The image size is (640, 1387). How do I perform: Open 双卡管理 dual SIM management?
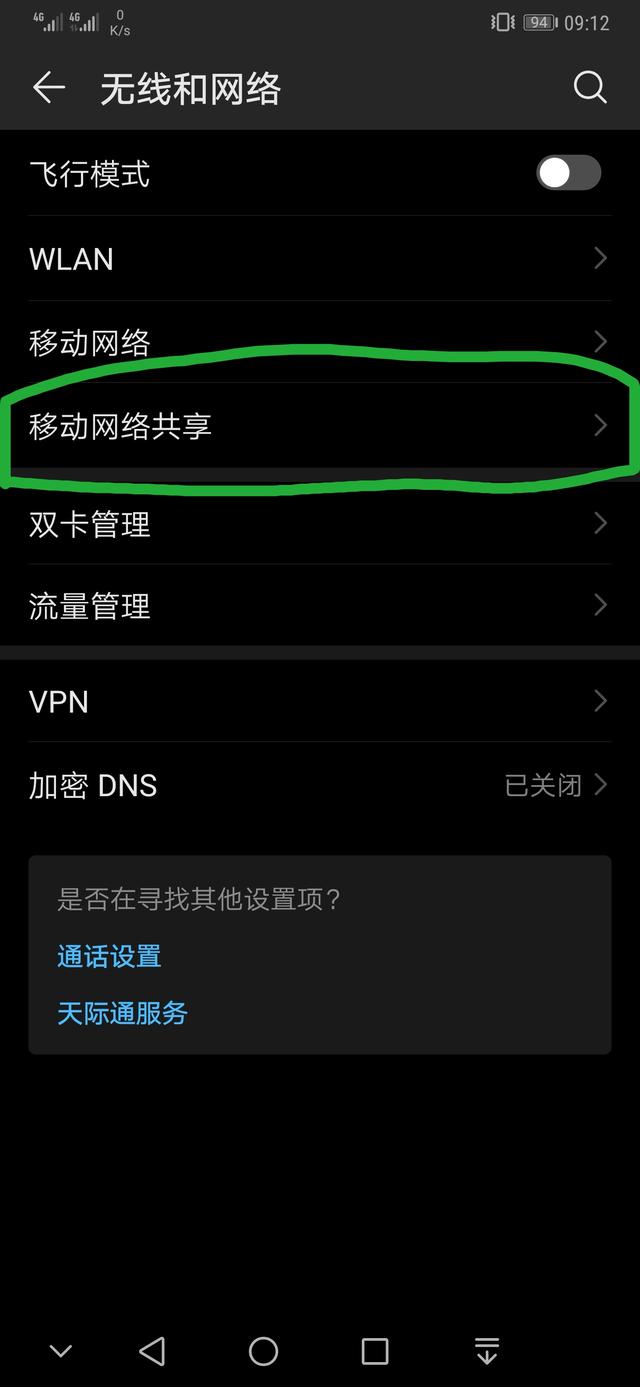(320, 523)
